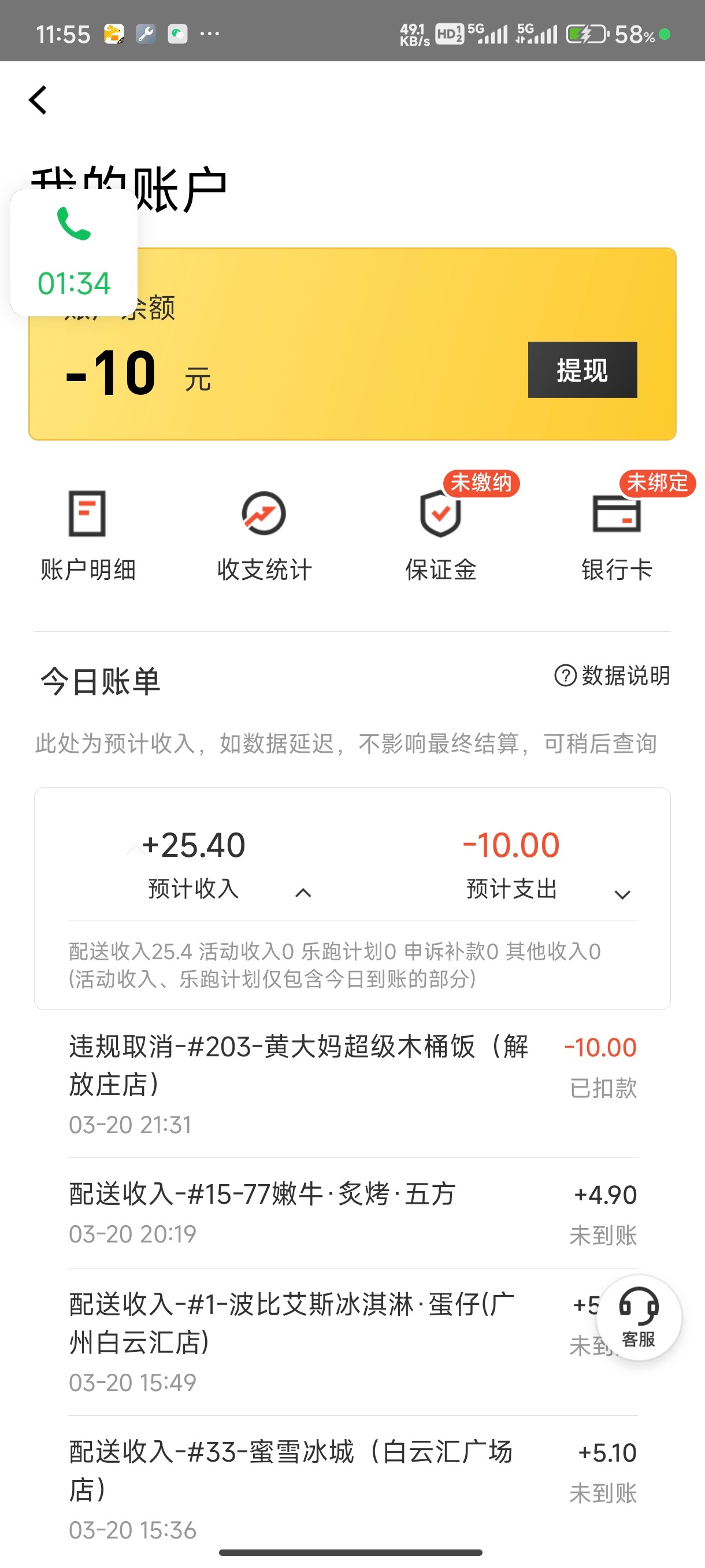Expand the 预计支出 breakdown
This screenshot has width=705, height=1568.
[x=622, y=894]
